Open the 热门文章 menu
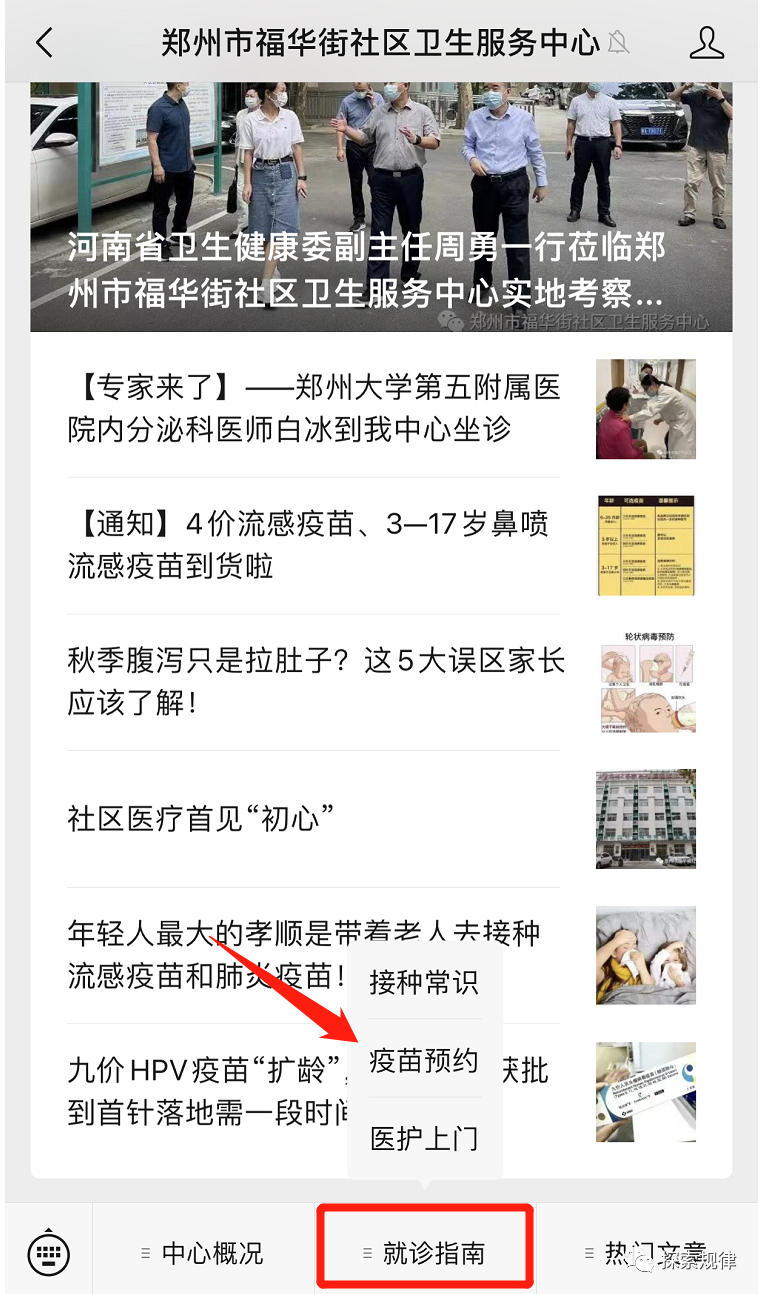Image resolution: width=761 pixels, height=1294 pixels. click(x=650, y=1253)
